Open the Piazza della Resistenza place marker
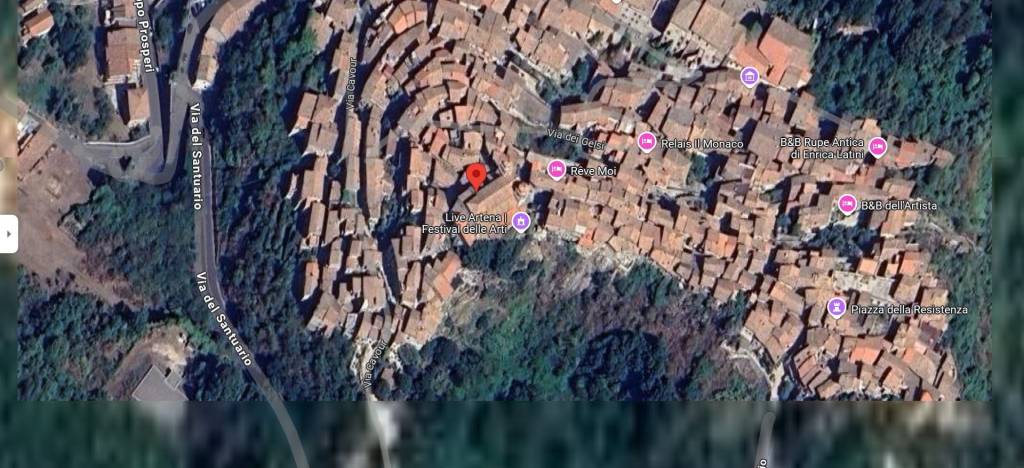Screen dimensions: 1024x468 tap(837, 307)
